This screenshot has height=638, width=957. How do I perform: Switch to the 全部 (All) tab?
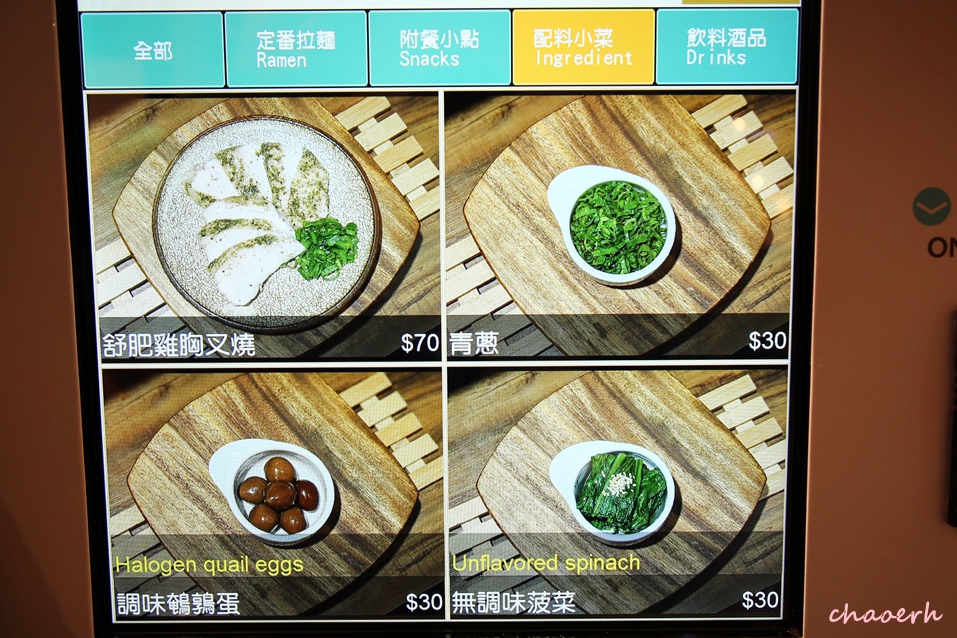(152, 50)
